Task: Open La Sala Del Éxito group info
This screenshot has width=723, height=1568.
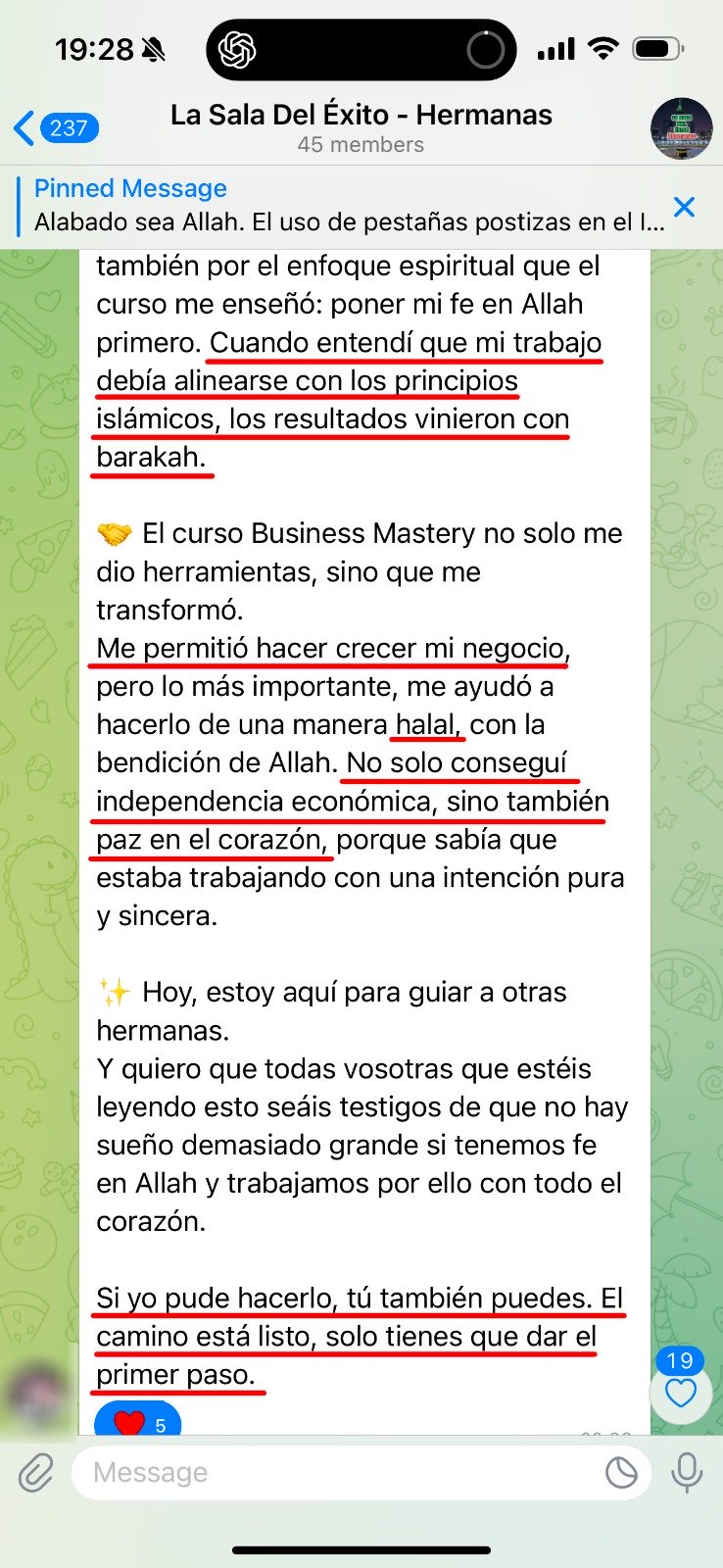Action: [361, 128]
